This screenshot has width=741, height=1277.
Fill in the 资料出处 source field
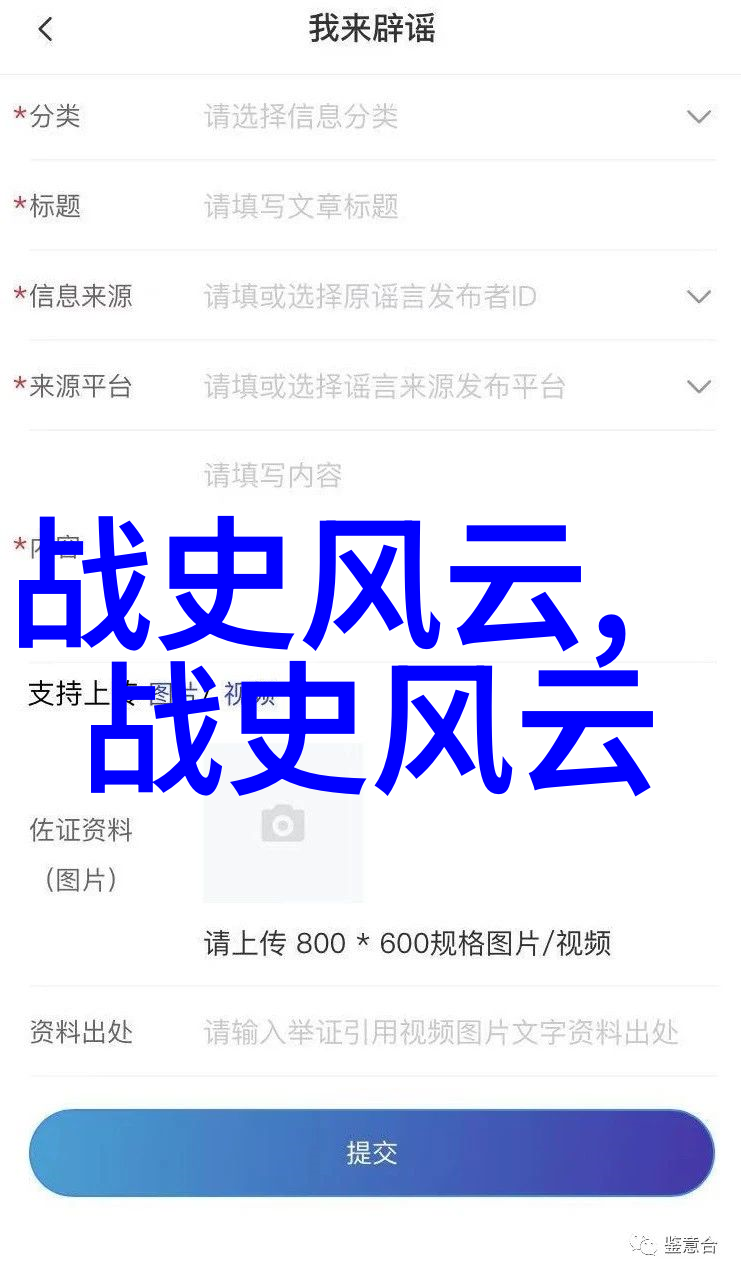[459, 1032]
